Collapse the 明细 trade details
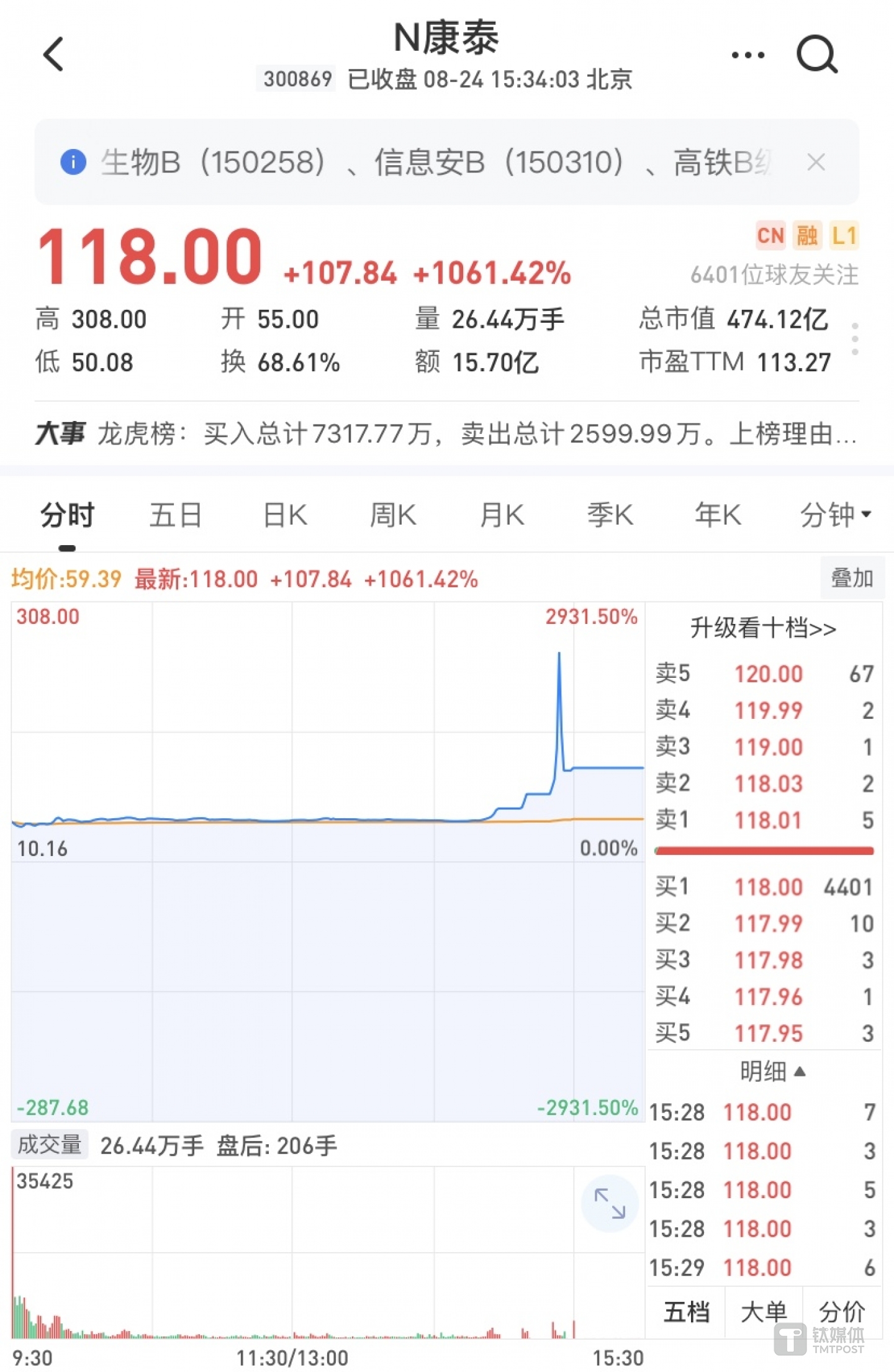The height and width of the screenshot is (1372, 894). coord(772,1071)
